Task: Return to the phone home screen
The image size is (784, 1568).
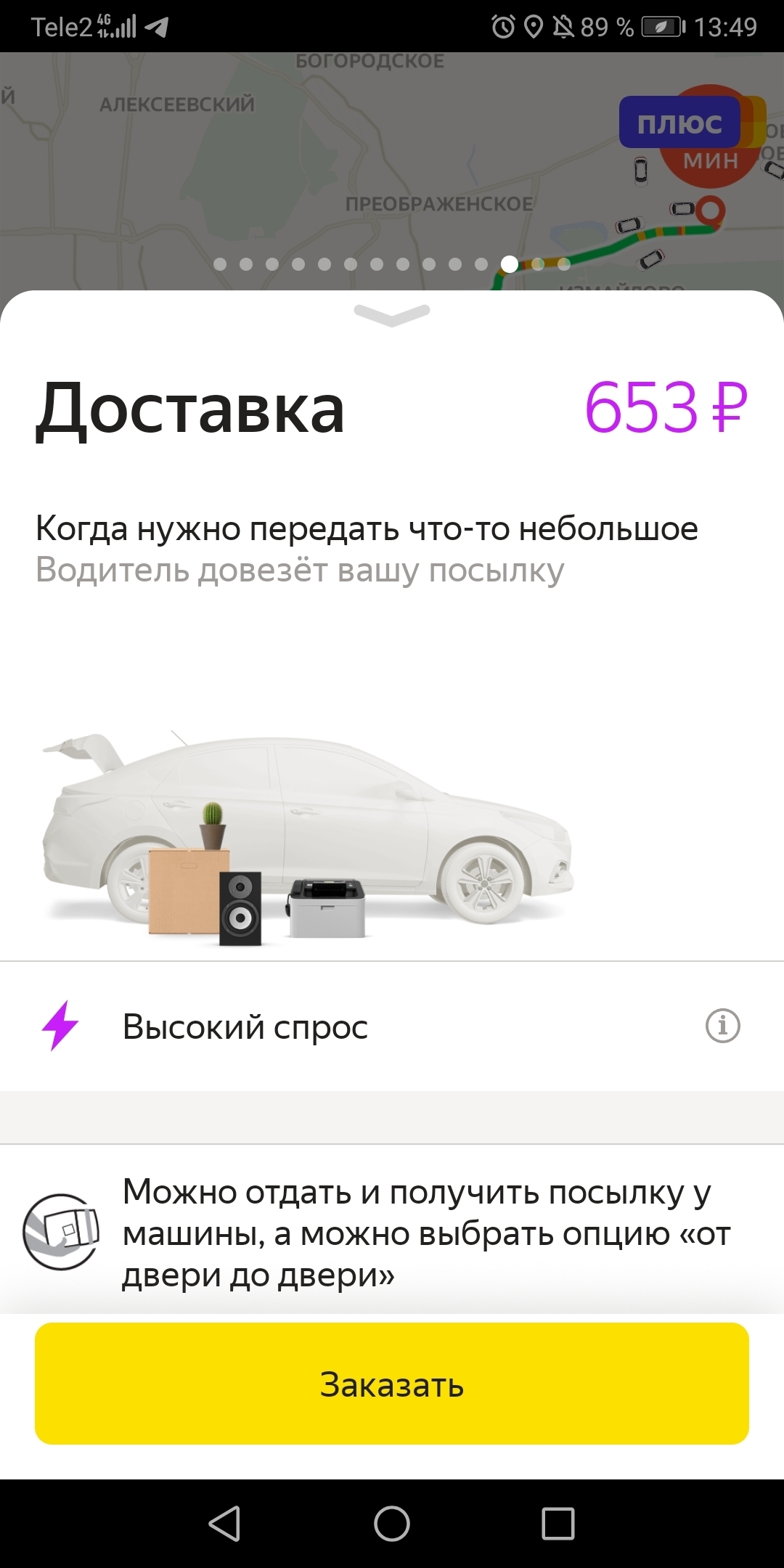Action: tap(392, 1523)
